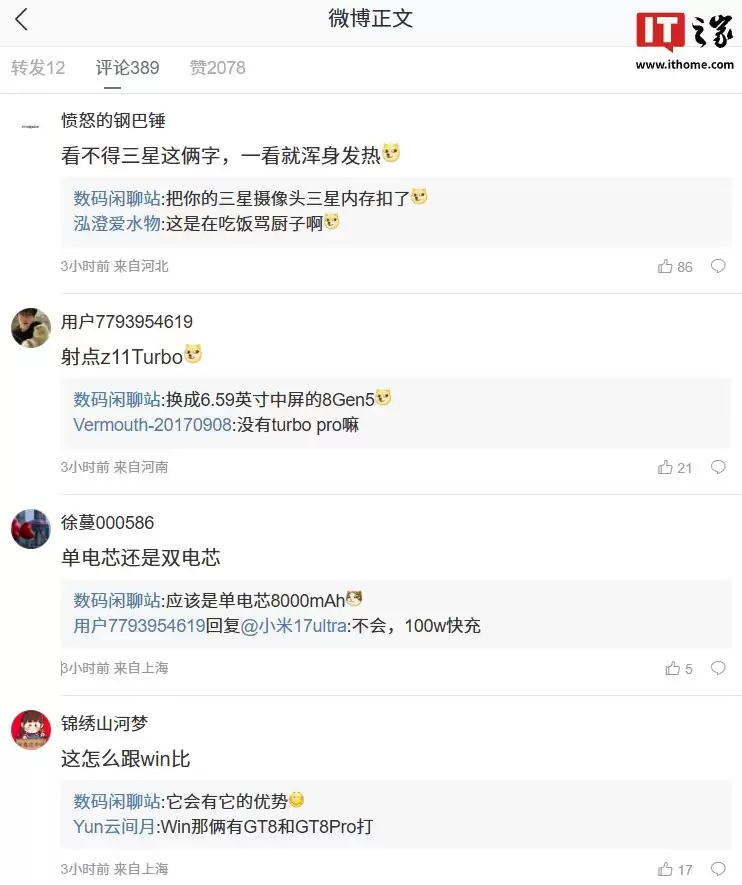Like the comment by 愤怒的钢巴锤

pyautogui.click(x=665, y=267)
